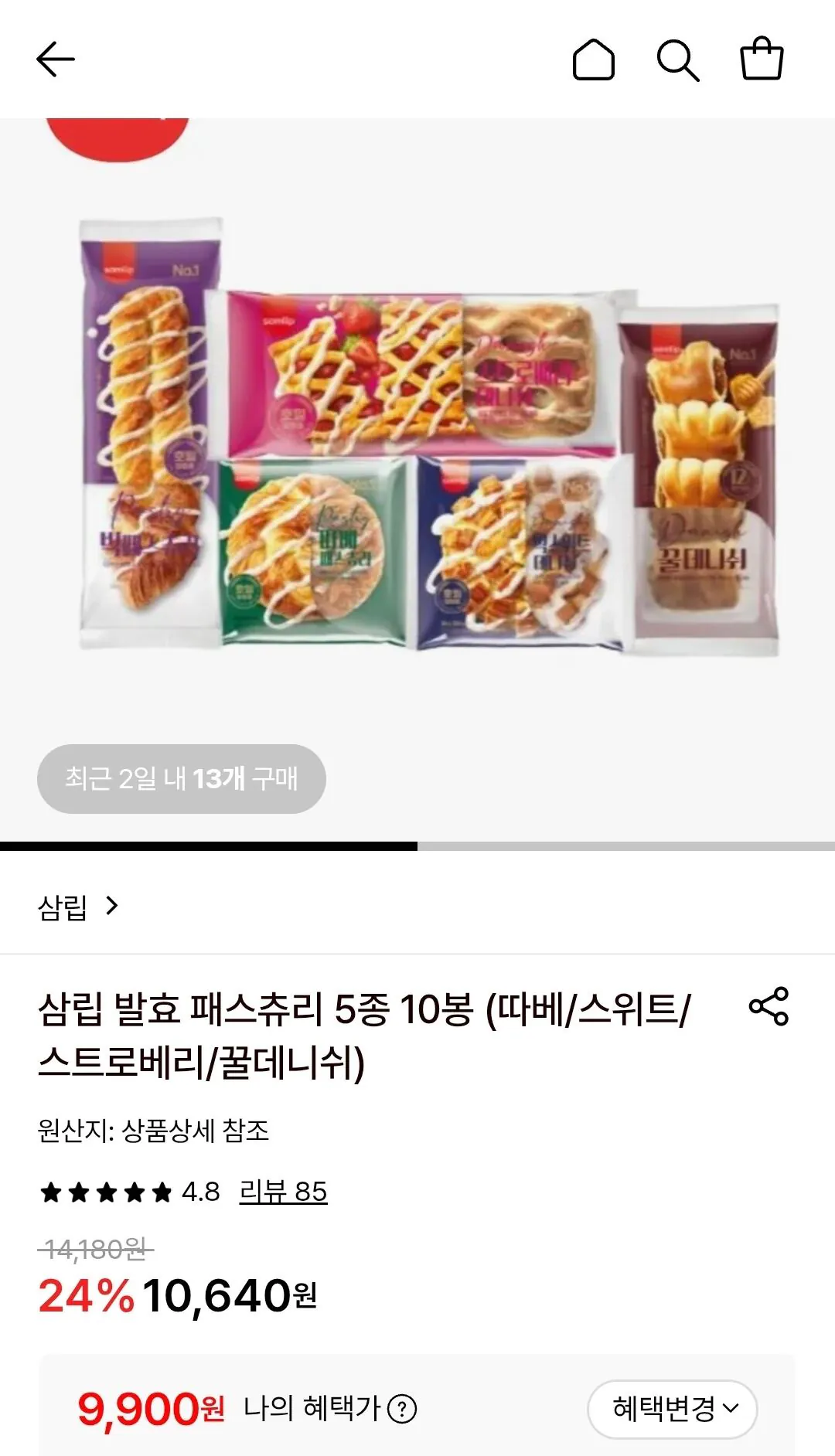Image resolution: width=835 pixels, height=1456 pixels.
Task: Open the 리뷰 85 reviews link
Action: 282,1192
